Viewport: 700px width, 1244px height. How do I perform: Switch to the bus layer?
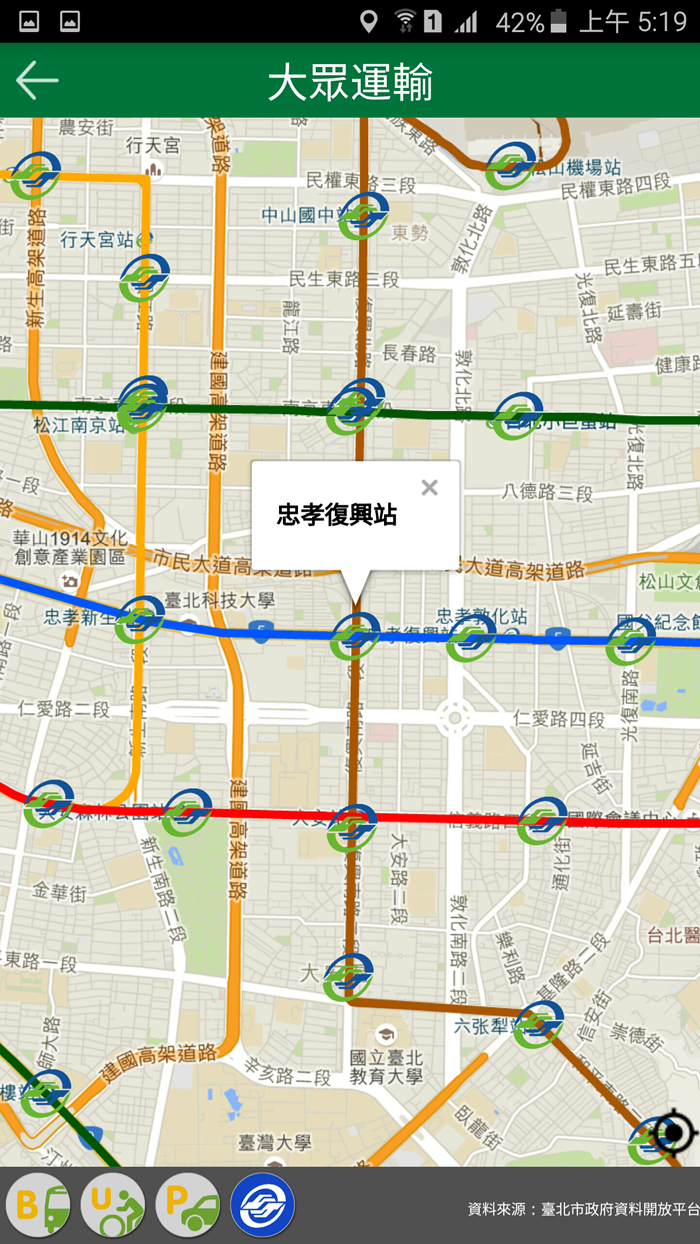click(x=39, y=1205)
